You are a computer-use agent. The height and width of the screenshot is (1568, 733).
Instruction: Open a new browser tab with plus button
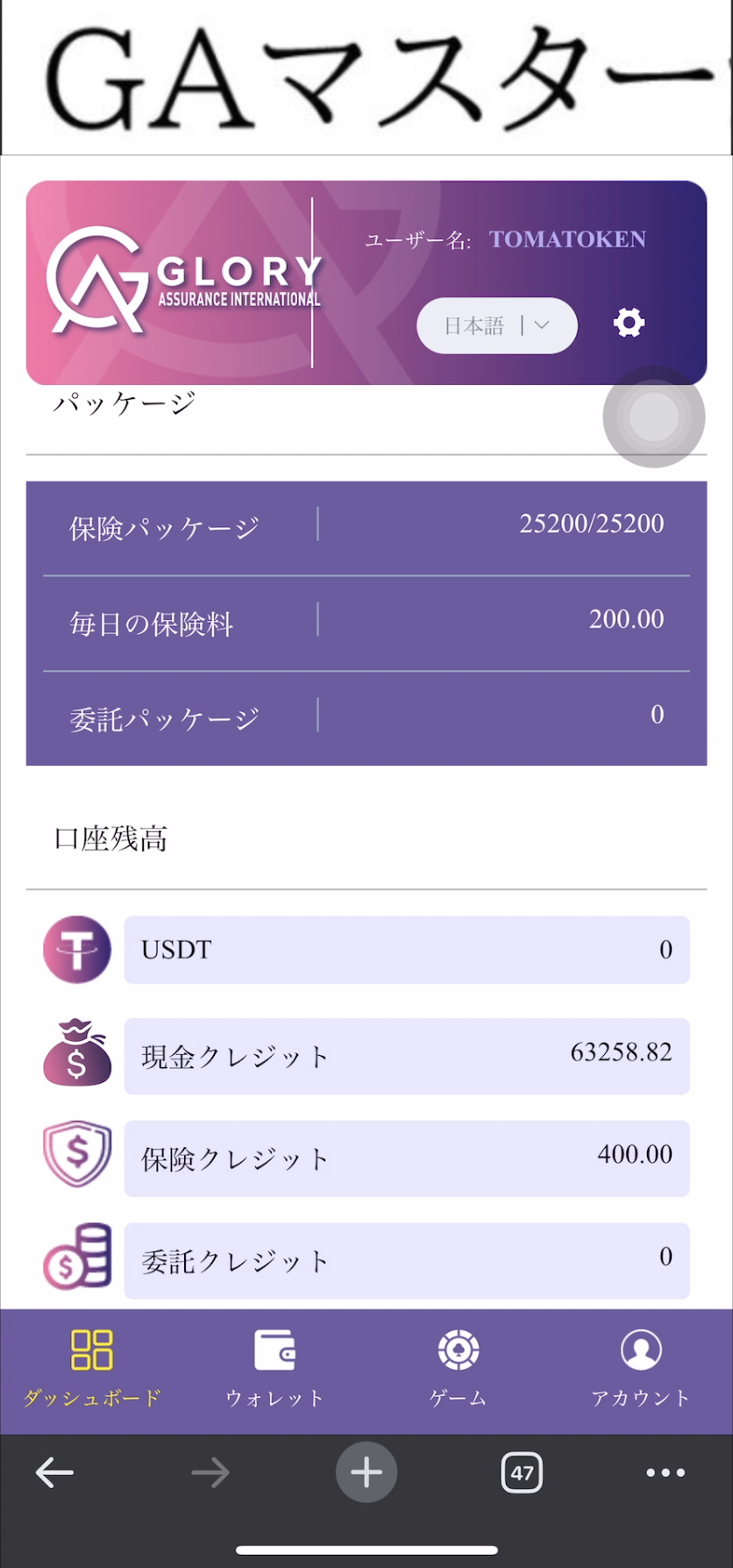click(x=366, y=1472)
